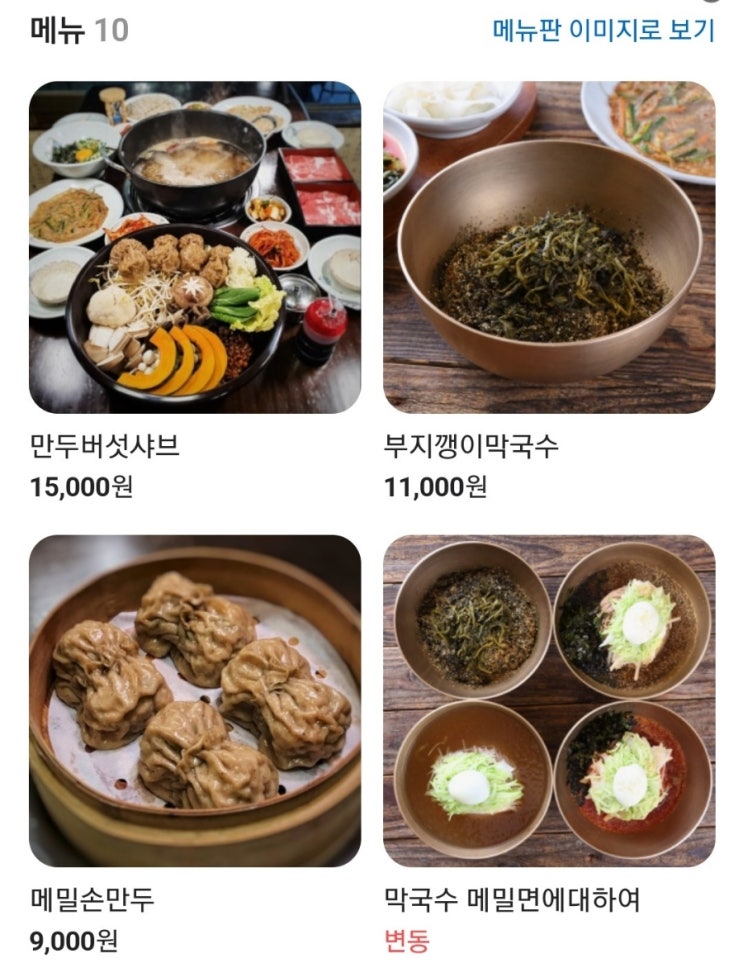Open 메뉴판 이미지로 보기 link
This screenshot has height=963, width=743.
pos(604,30)
